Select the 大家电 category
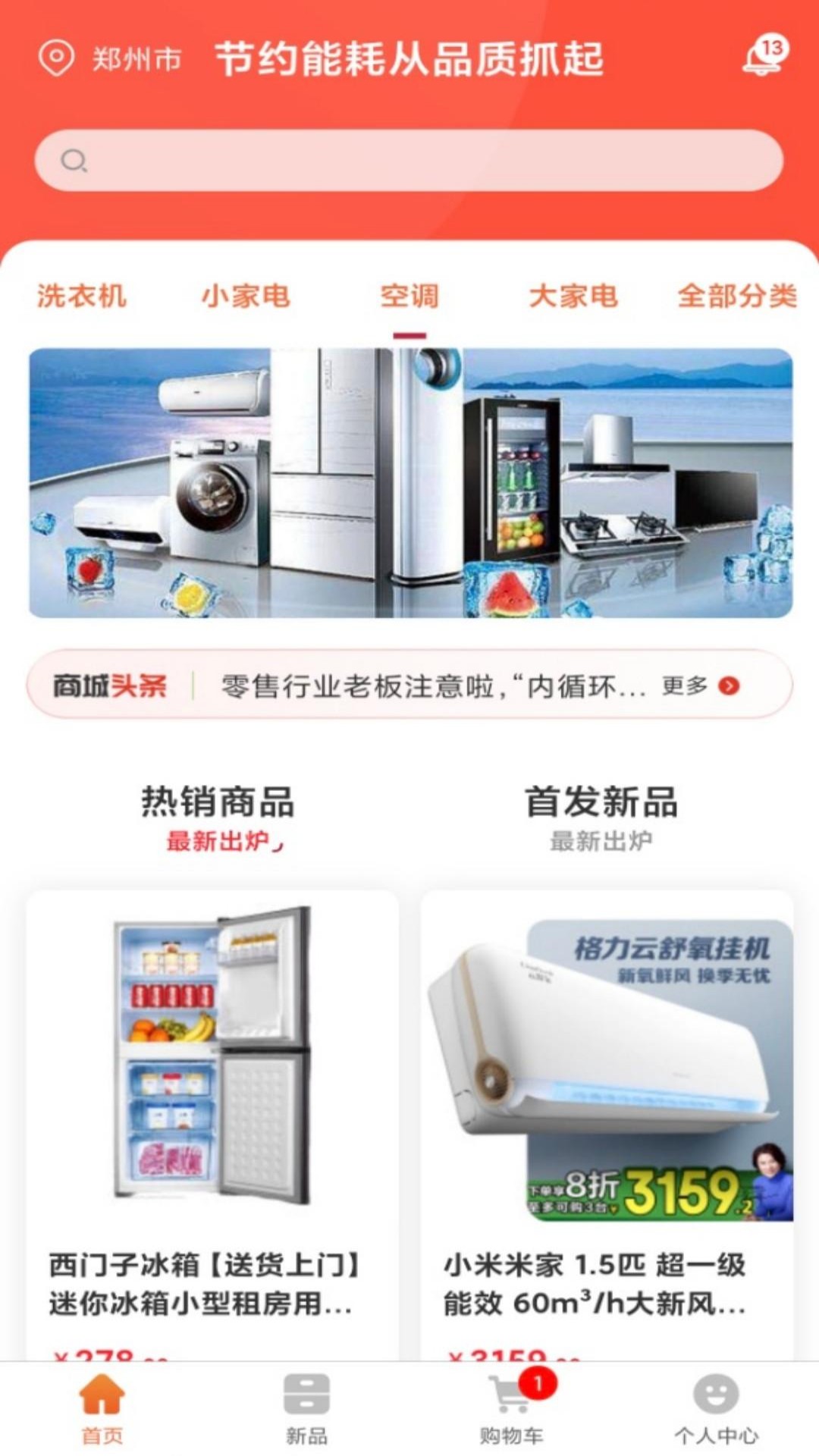 [x=573, y=296]
